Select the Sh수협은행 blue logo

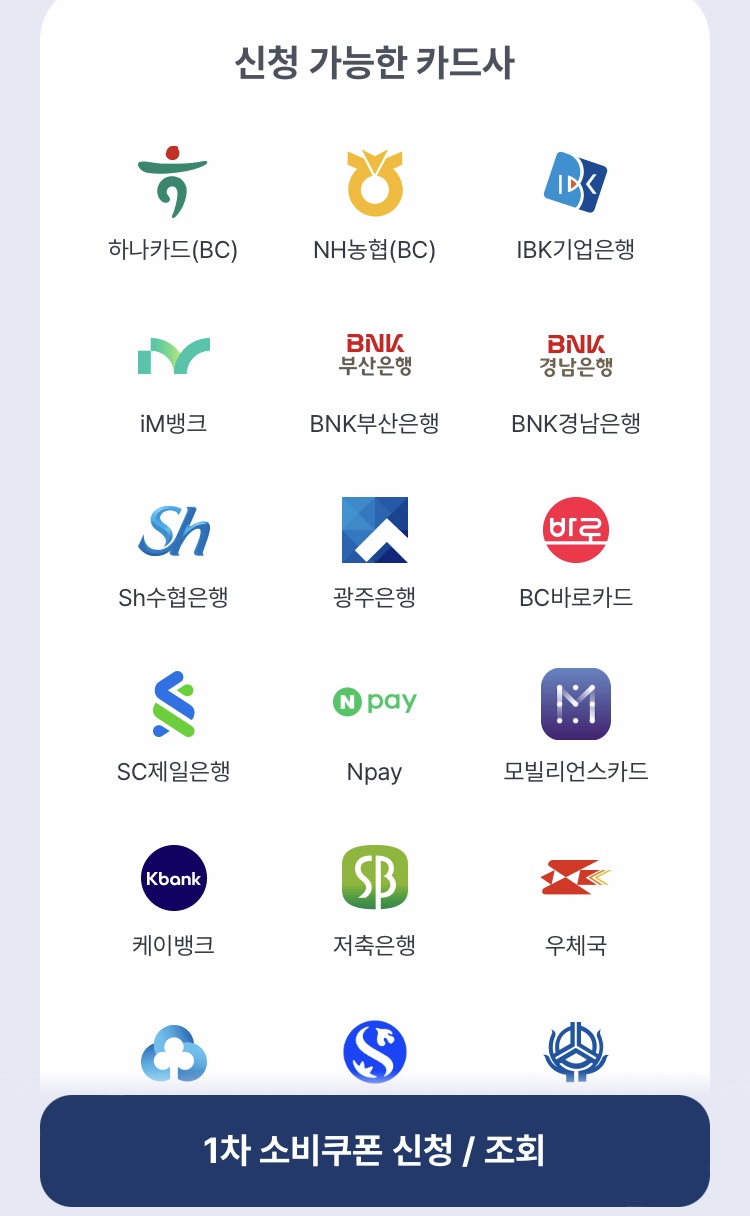[x=174, y=530]
